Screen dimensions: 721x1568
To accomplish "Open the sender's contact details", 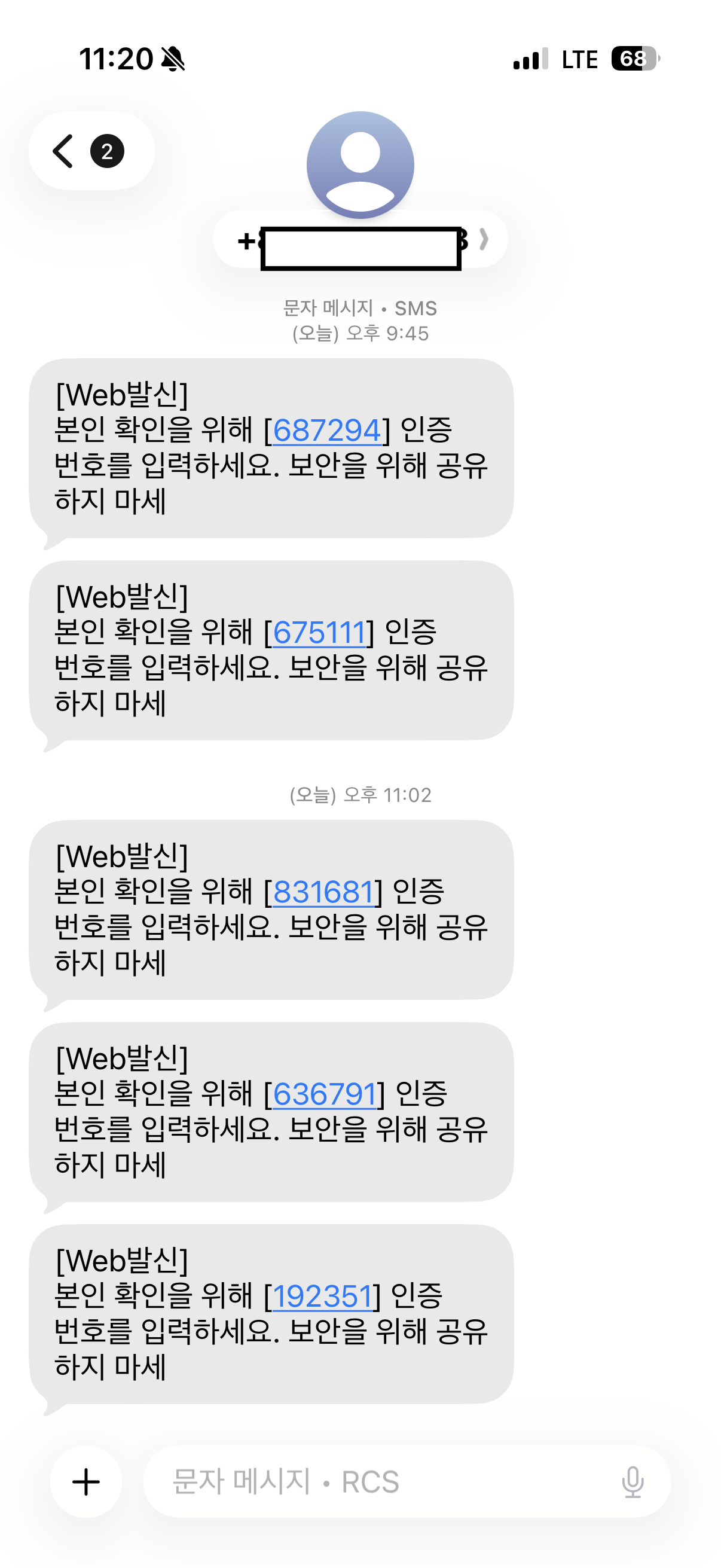I will pyautogui.click(x=360, y=240).
